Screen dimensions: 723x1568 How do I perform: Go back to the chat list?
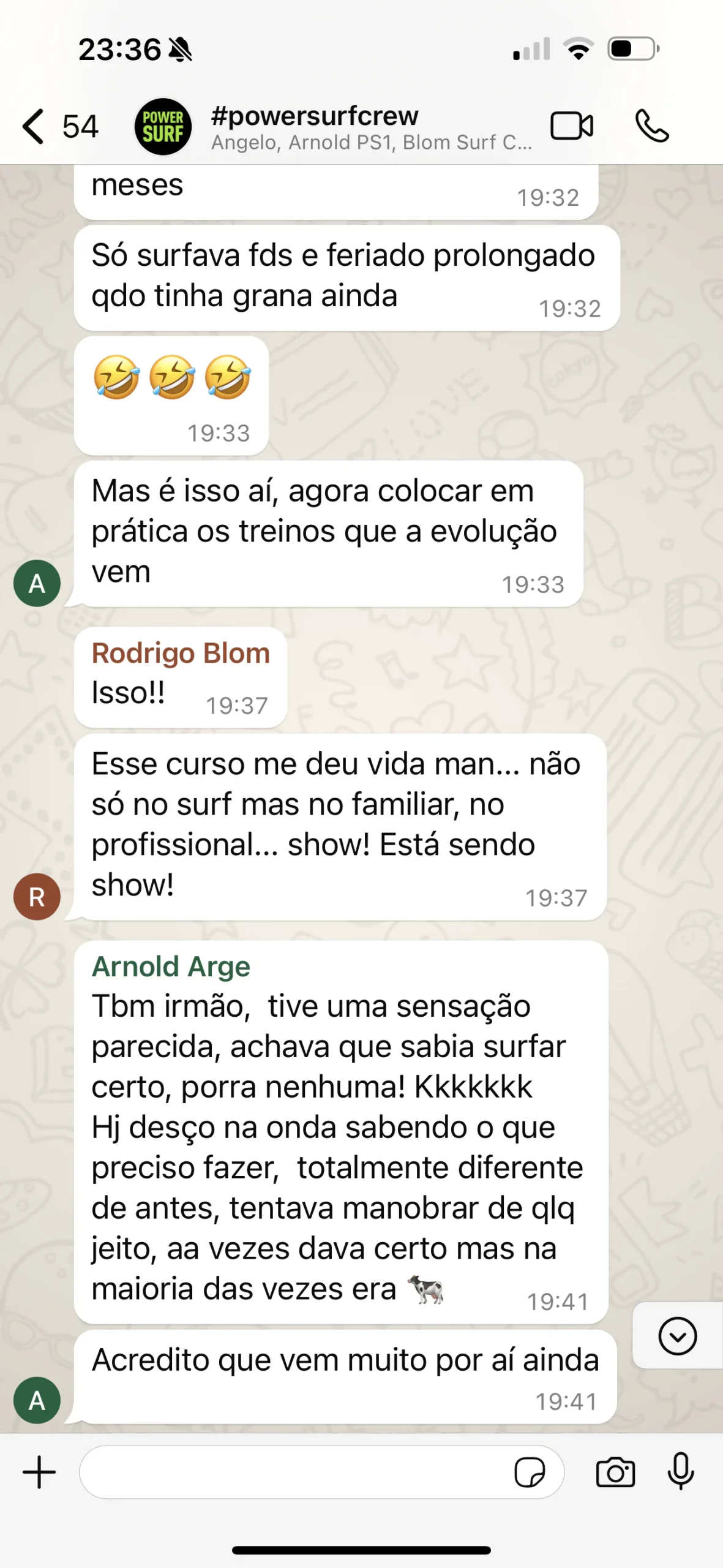click(34, 127)
